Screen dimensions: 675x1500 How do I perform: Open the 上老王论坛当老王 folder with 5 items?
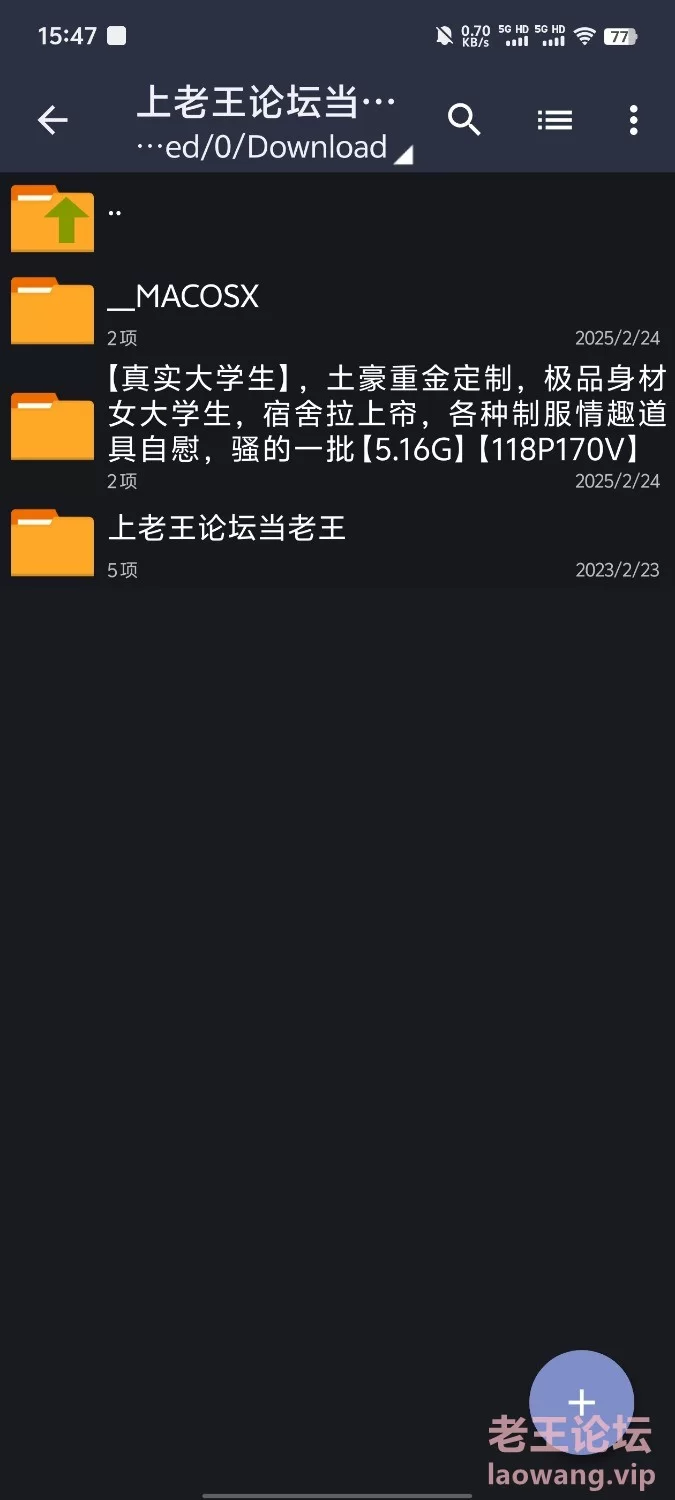(337, 544)
